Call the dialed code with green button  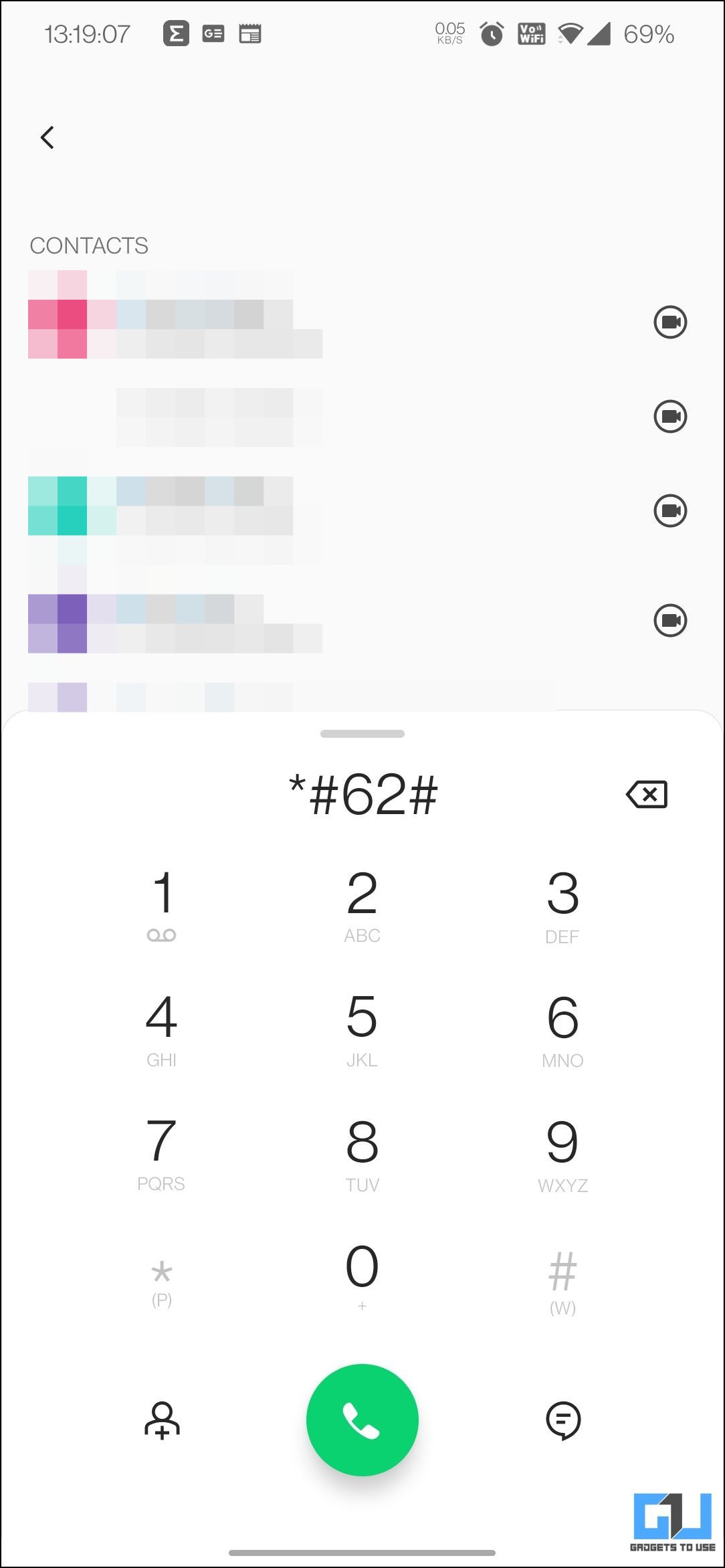[x=362, y=1419]
